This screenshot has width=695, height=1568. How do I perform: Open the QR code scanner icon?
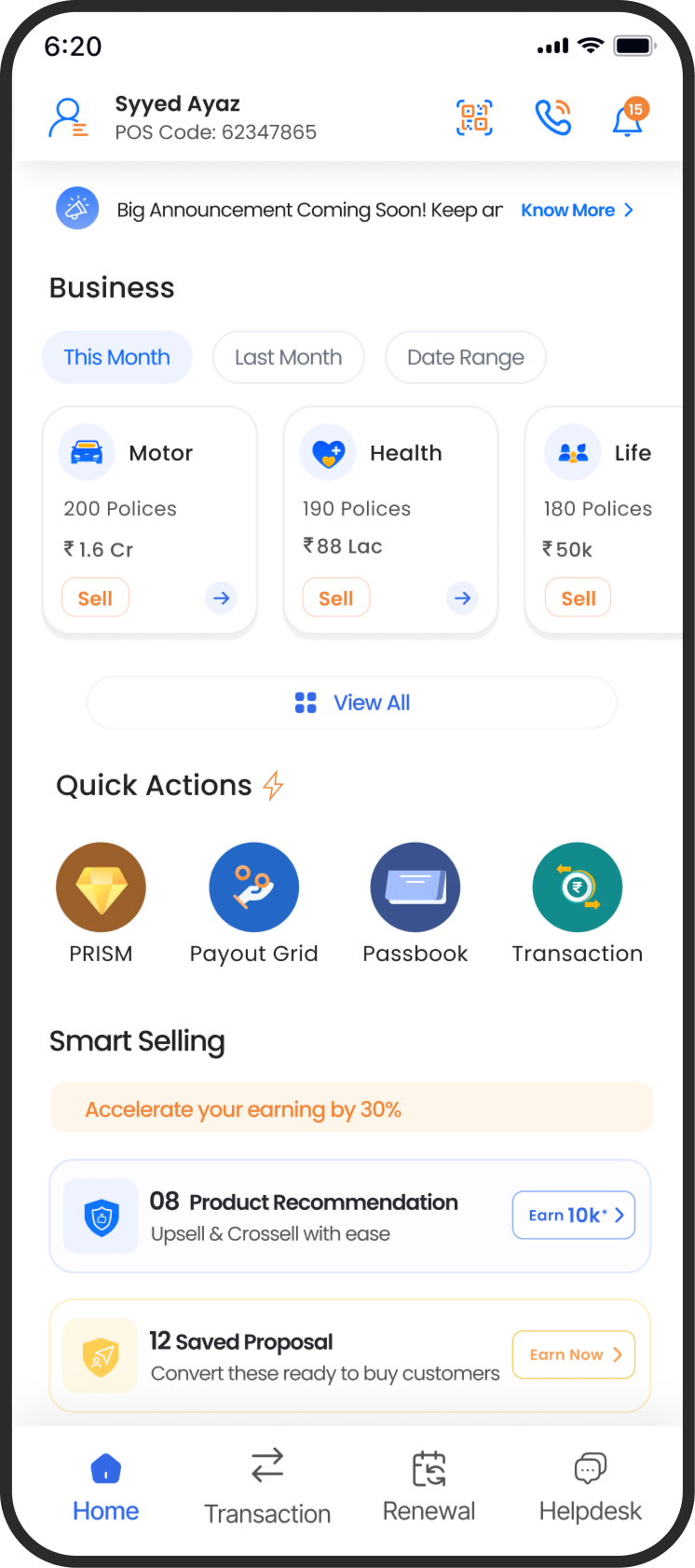[474, 117]
